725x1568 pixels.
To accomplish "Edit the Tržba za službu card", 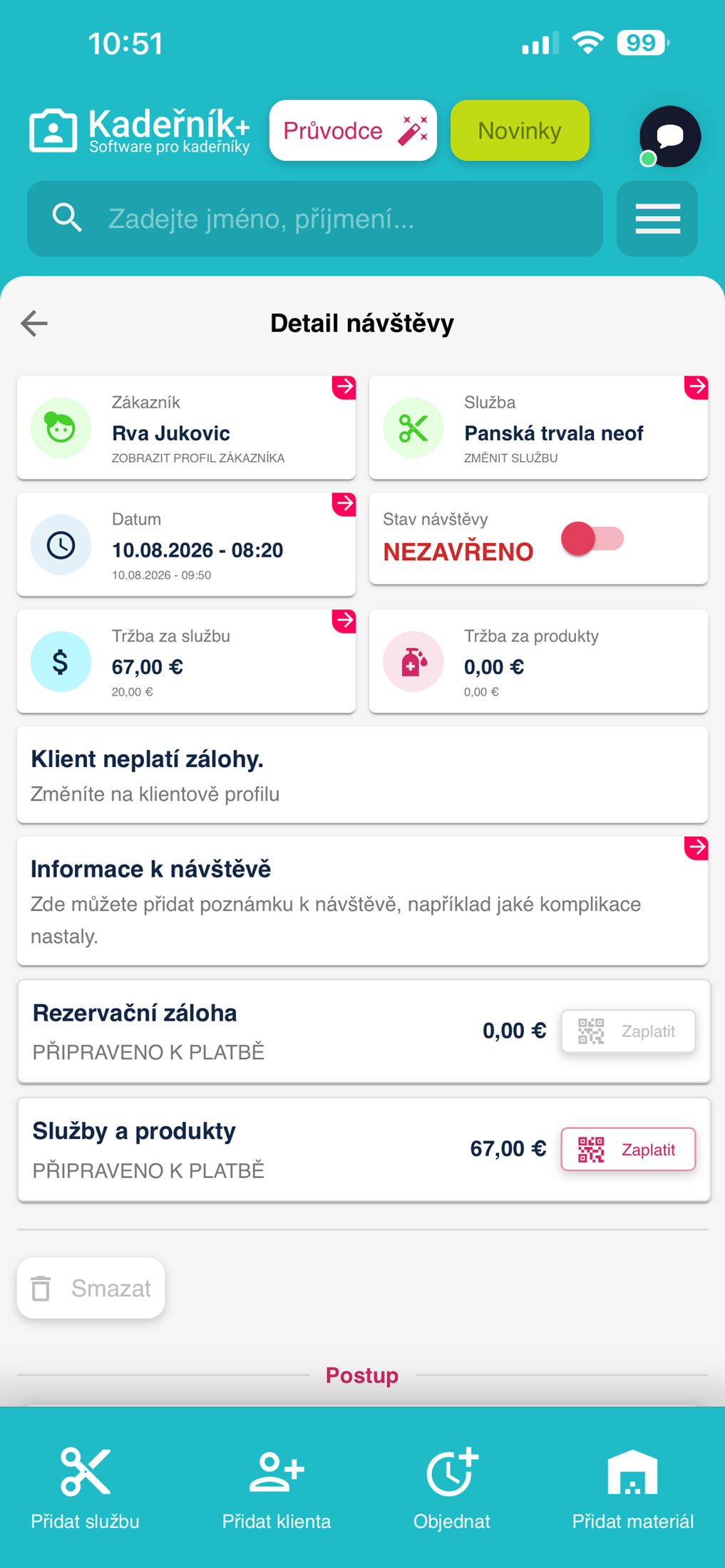I will point(186,661).
